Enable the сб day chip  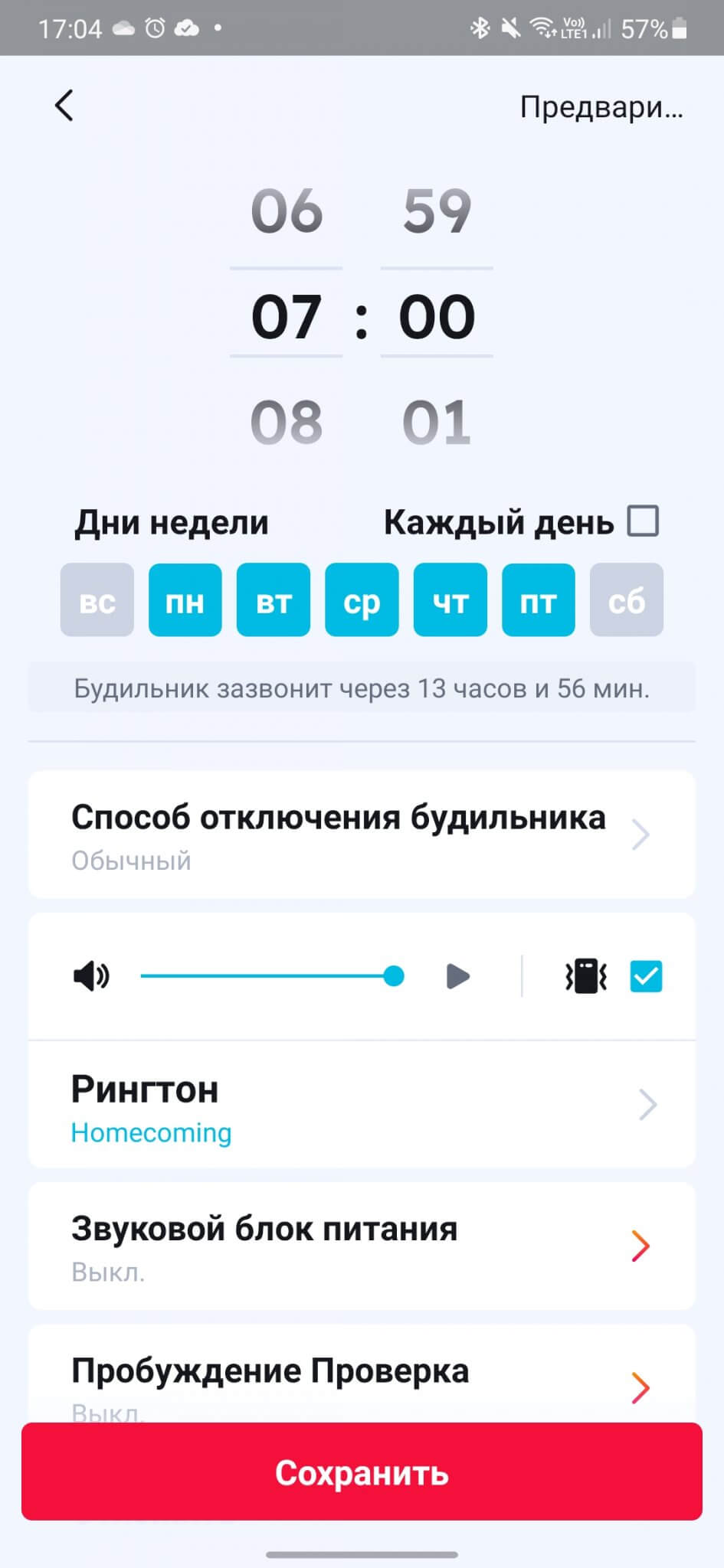click(x=627, y=600)
